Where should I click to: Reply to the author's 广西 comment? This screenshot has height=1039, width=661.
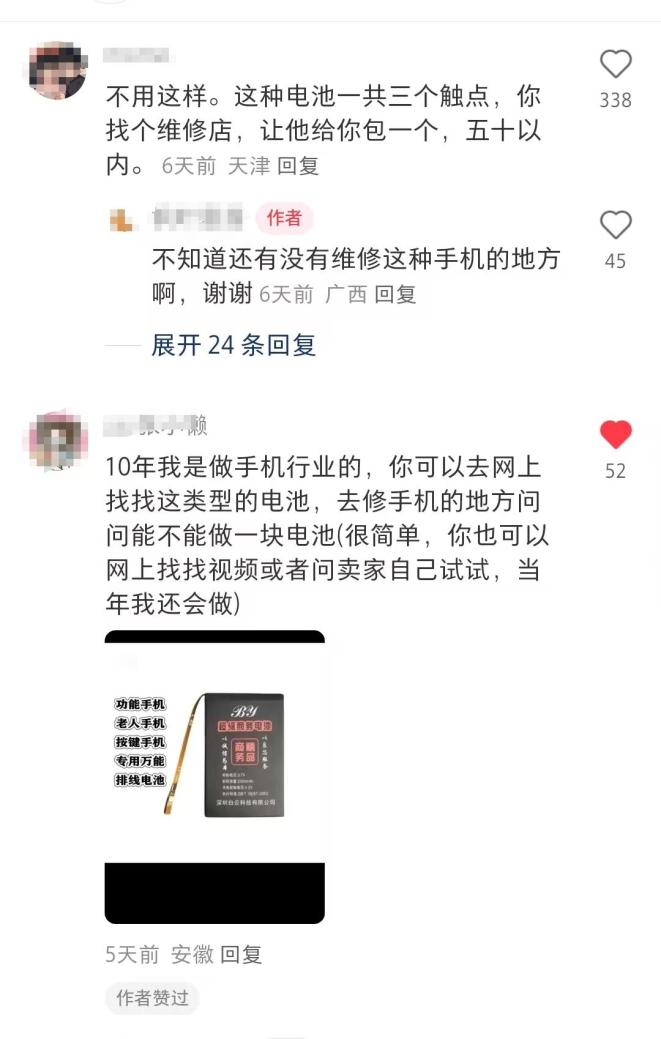coord(395,294)
